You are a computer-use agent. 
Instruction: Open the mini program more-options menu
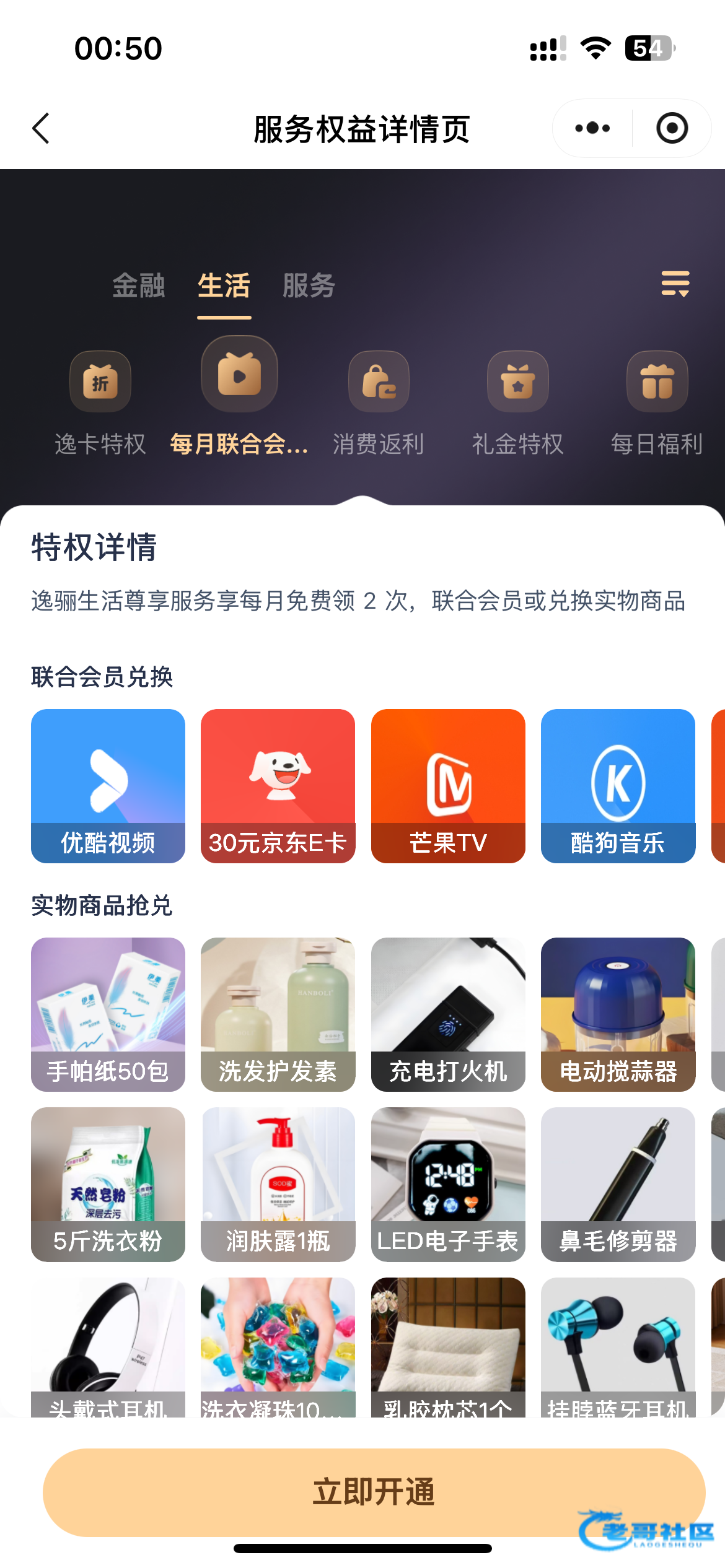[592, 129]
